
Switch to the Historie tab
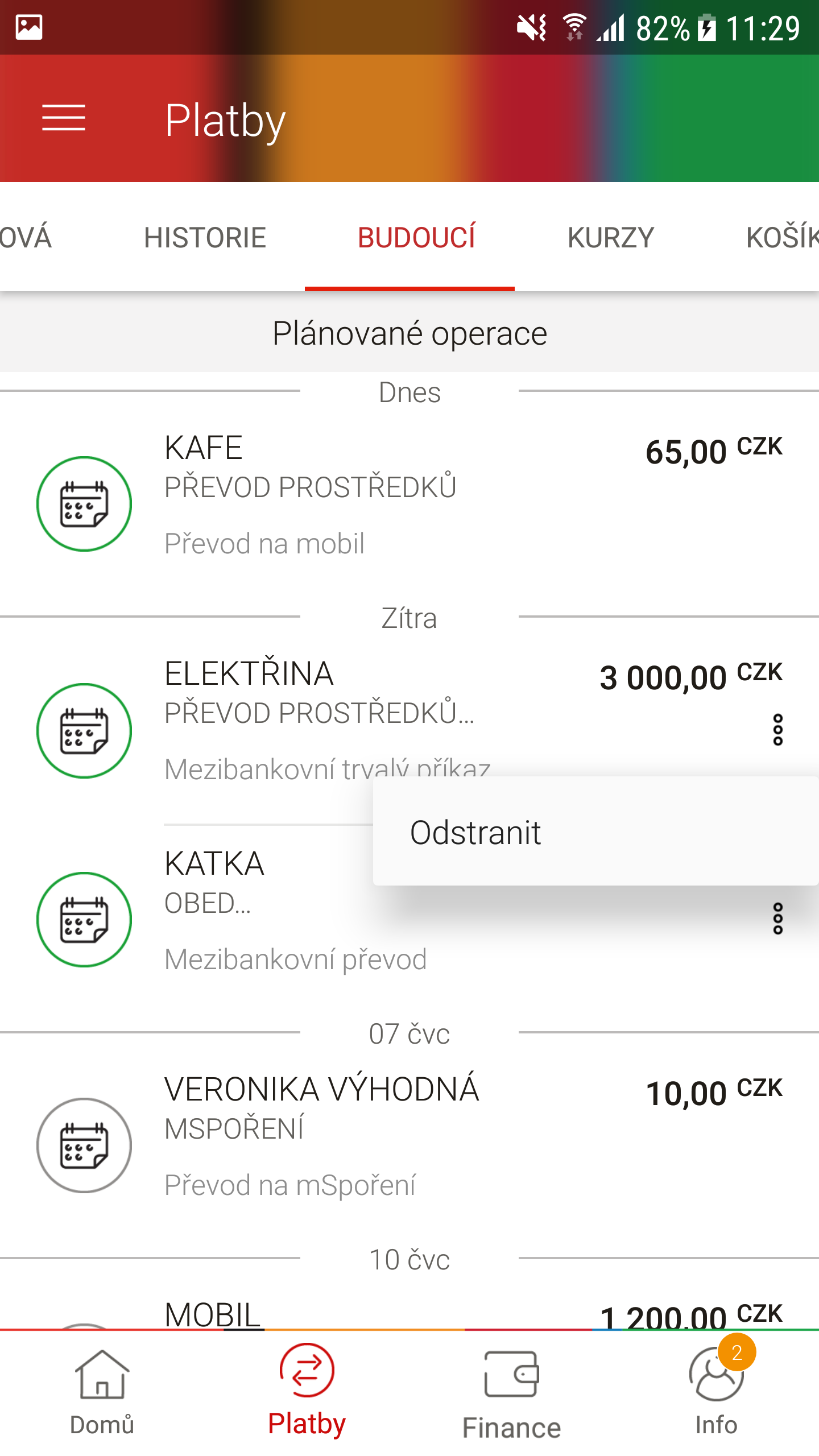[x=205, y=237]
